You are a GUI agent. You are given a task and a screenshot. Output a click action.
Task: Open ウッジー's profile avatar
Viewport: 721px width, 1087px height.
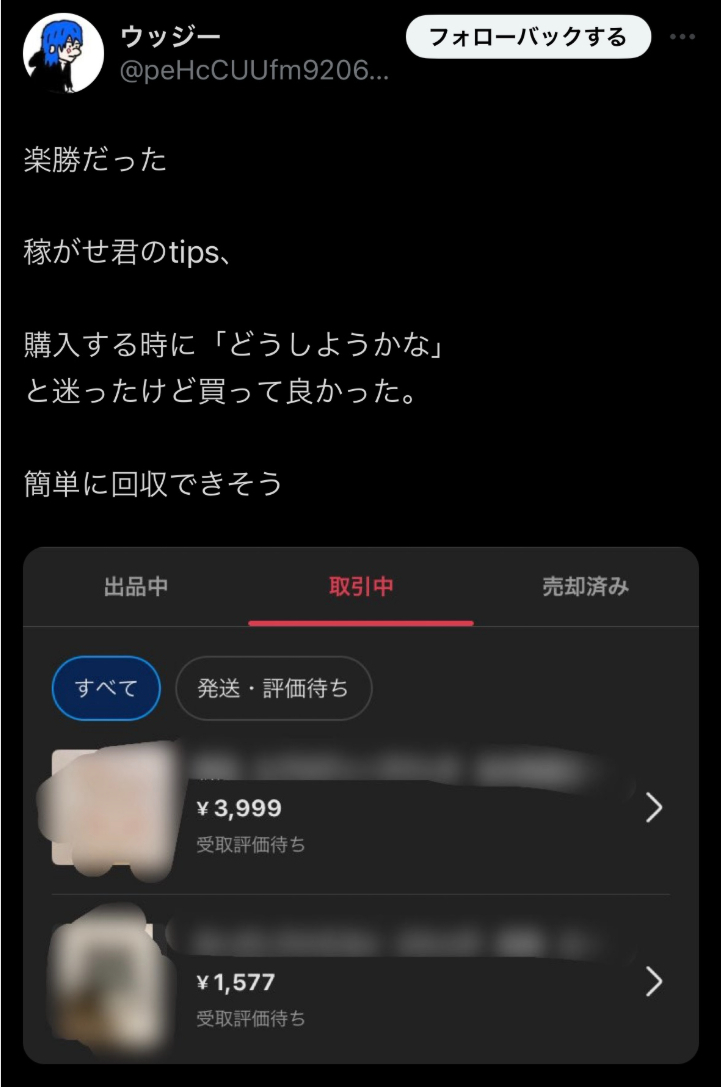(64, 48)
